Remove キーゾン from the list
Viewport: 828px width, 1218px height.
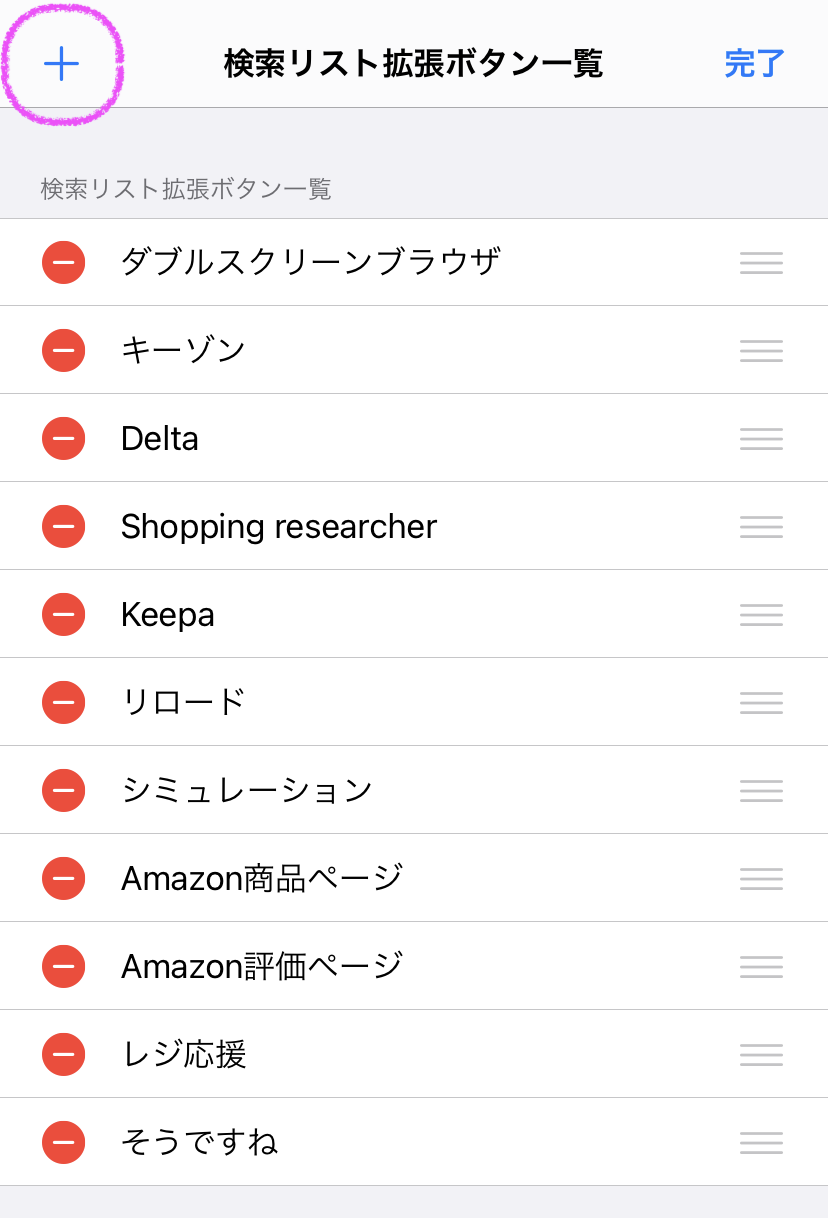[63, 351]
